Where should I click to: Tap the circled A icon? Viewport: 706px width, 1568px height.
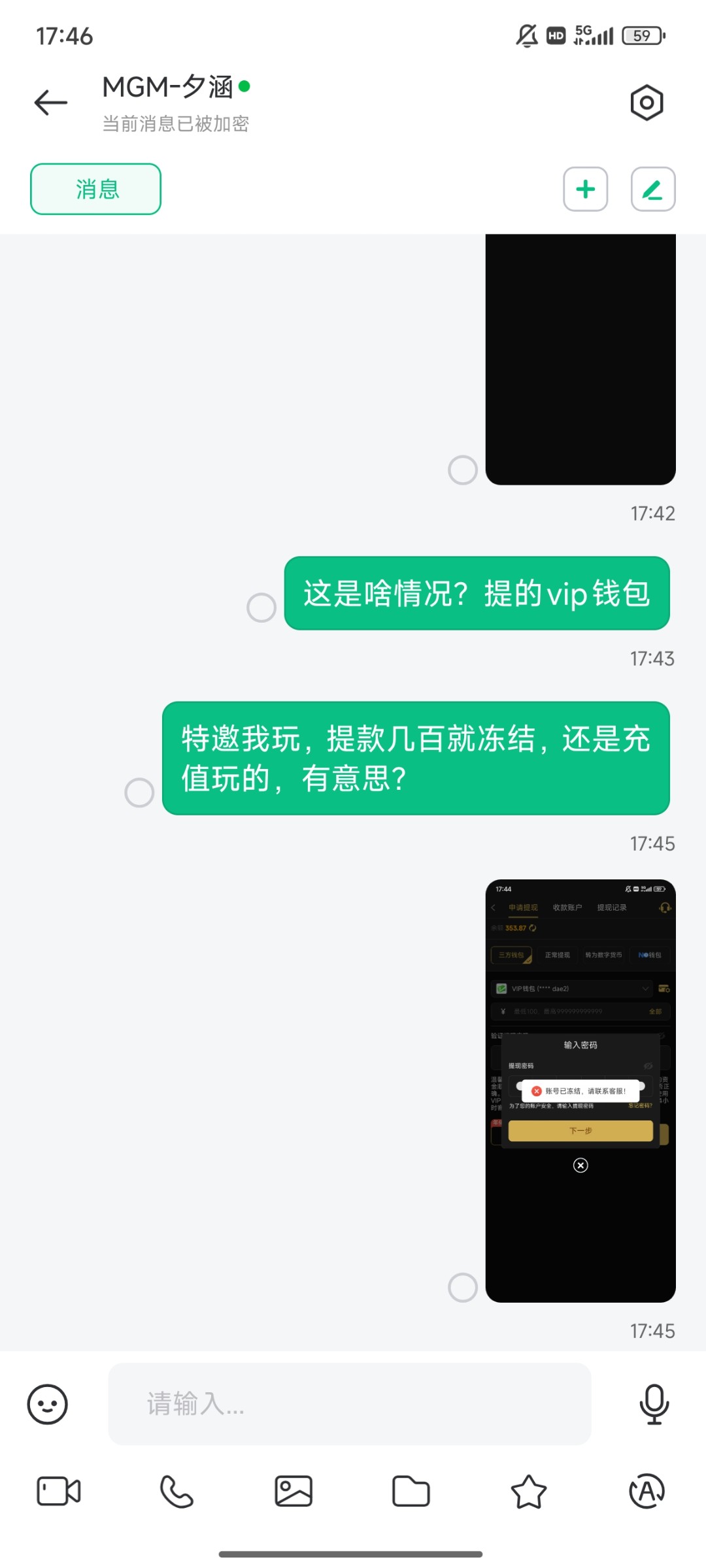click(646, 1492)
